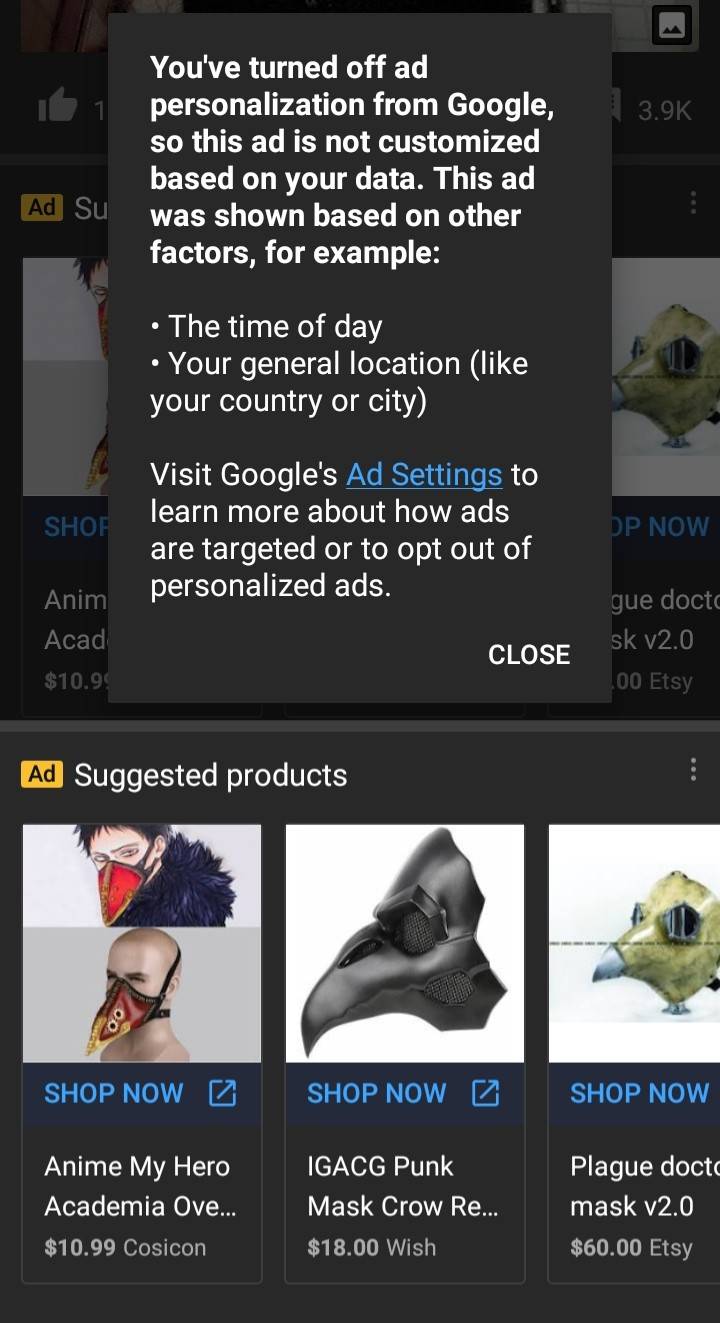This screenshot has height=1323, width=720.
Task: Open the three-dot menu in the top ad section
Action: point(694,201)
